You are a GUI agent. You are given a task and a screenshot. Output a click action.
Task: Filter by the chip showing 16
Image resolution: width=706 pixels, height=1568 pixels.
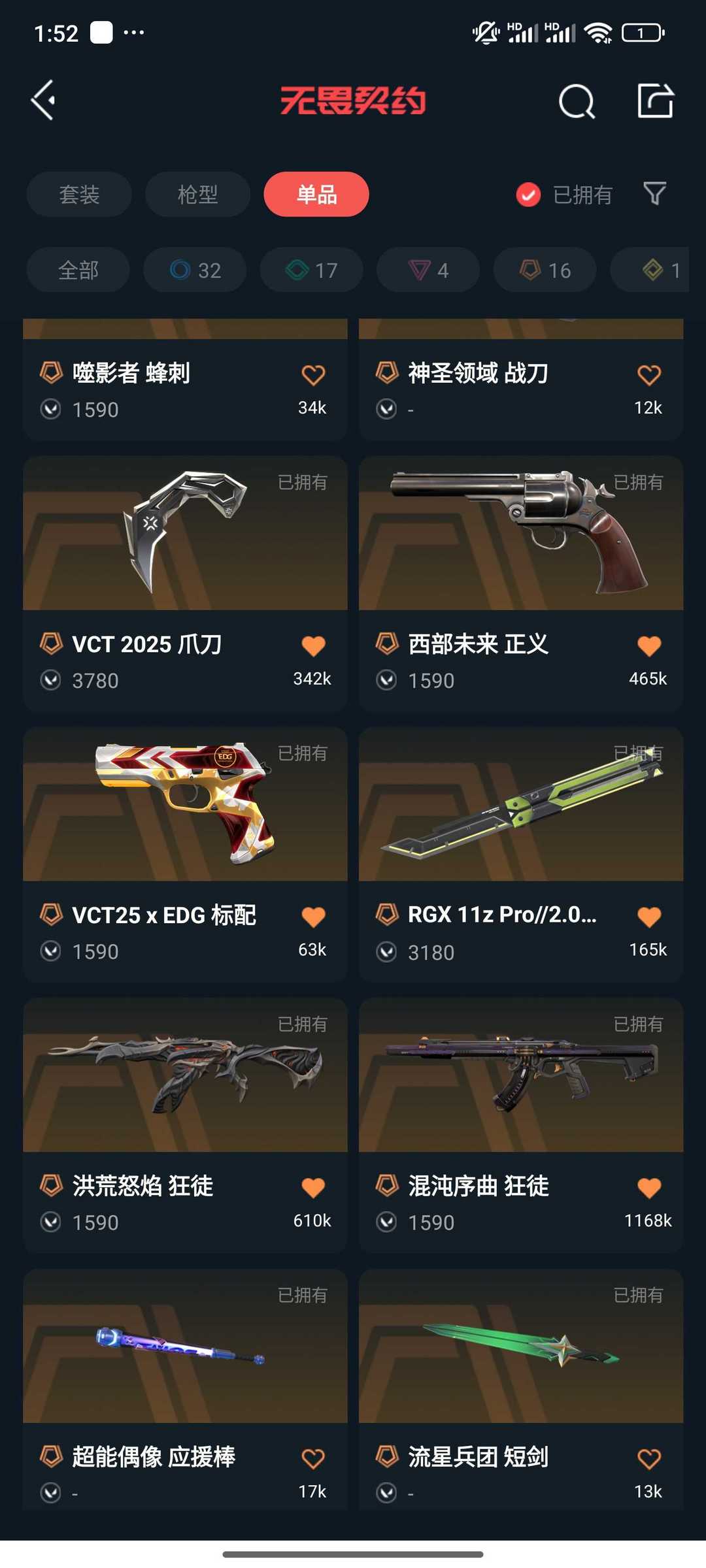click(545, 270)
